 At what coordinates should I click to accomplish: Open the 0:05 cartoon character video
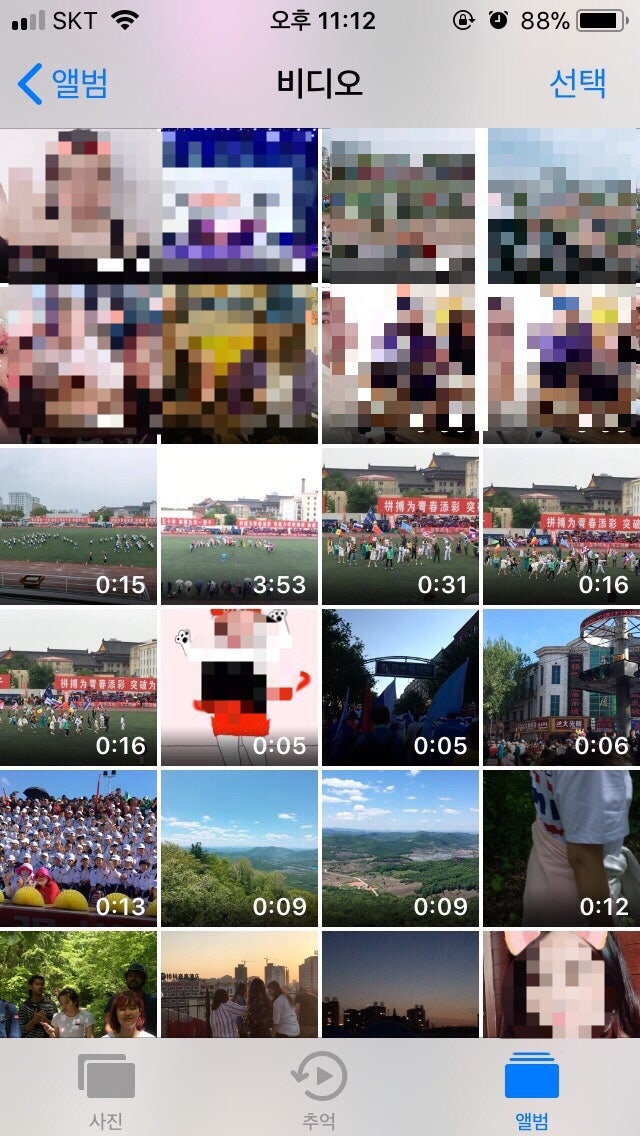point(239,687)
